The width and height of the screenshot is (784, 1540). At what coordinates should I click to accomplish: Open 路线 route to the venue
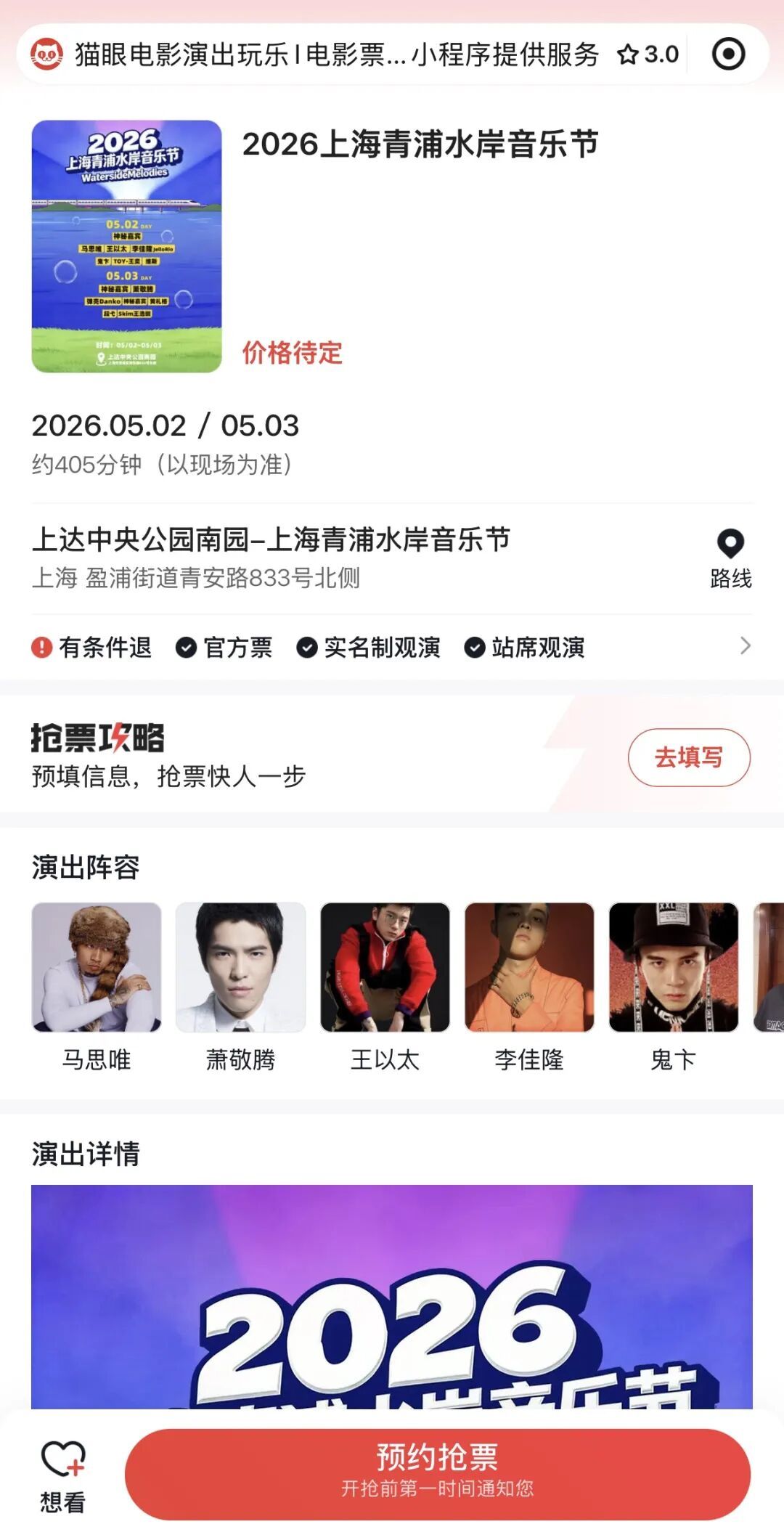[x=730, y=558]
